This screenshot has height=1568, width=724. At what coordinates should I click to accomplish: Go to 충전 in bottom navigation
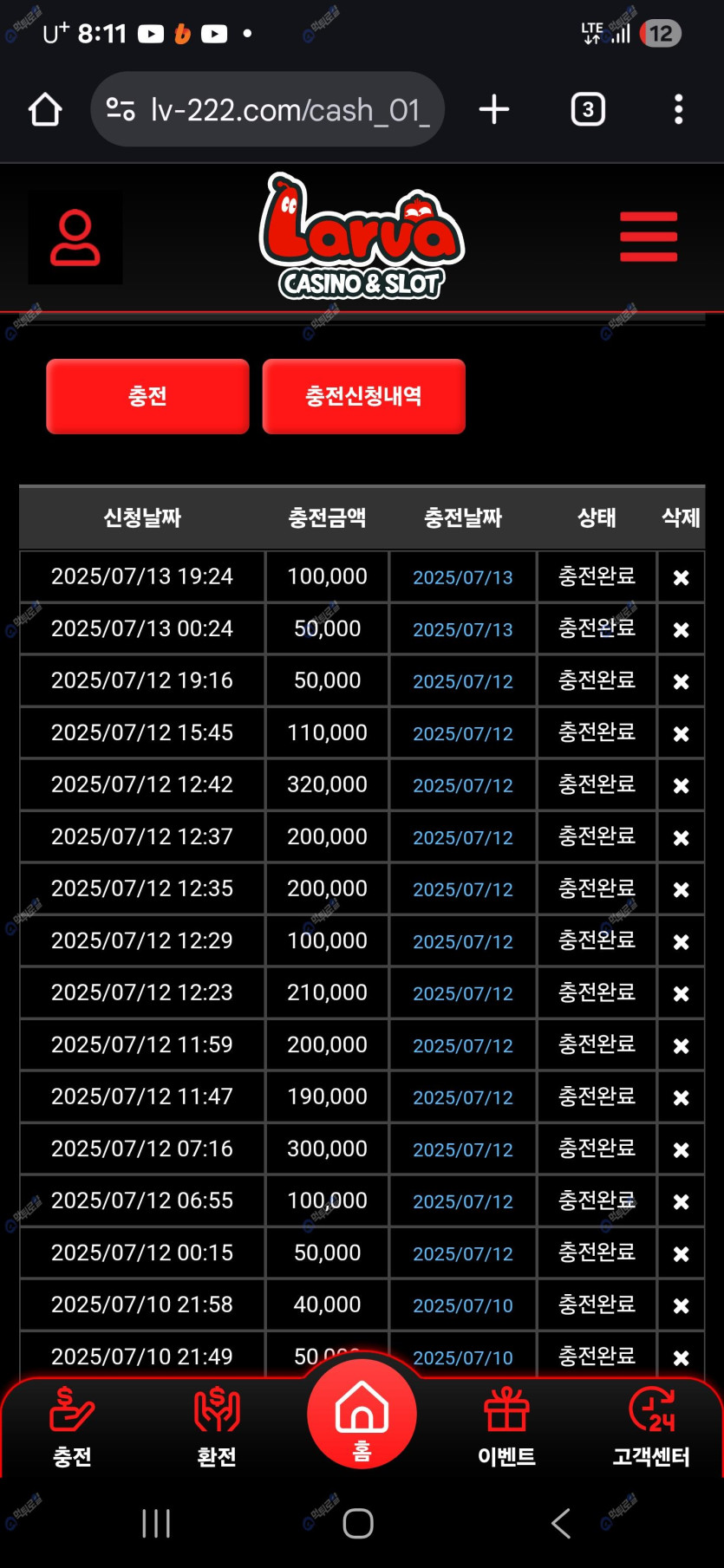(x=72, y=1428)
